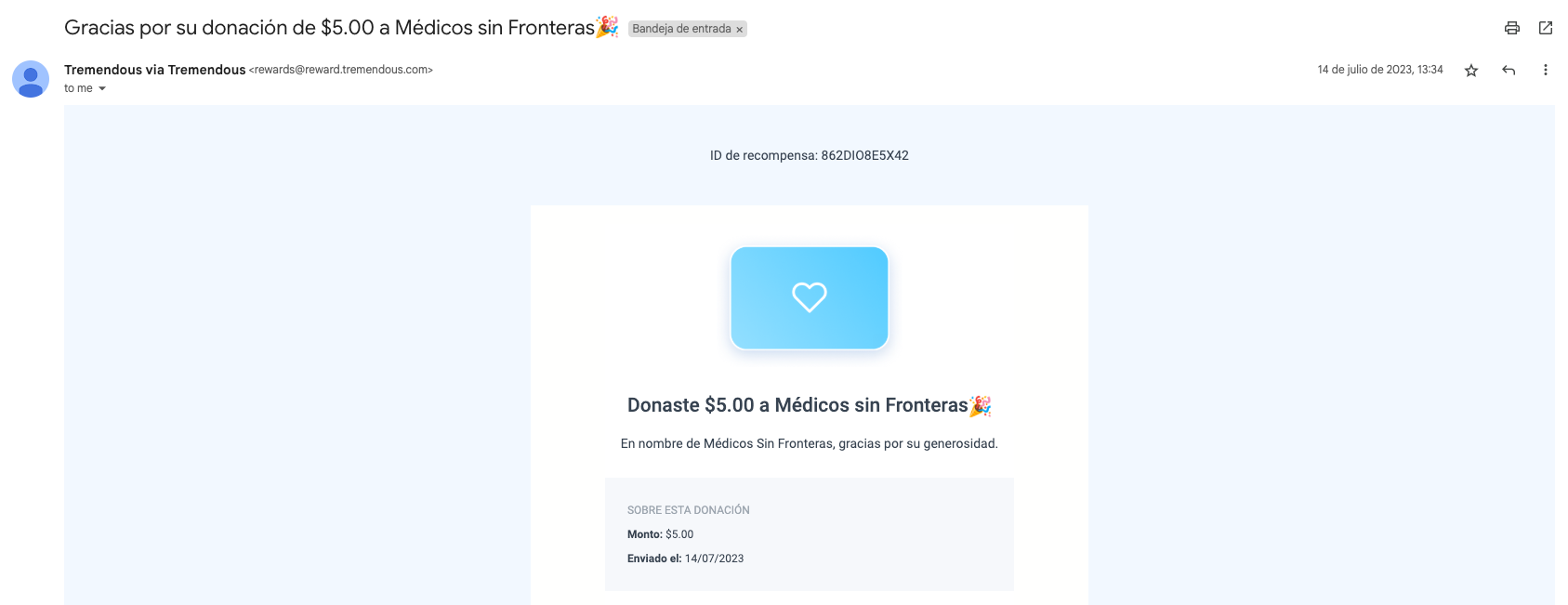Viewport: 1568px width, 605px height.
Task: Star this Tremendous email
Action: tap(1471, 71)
